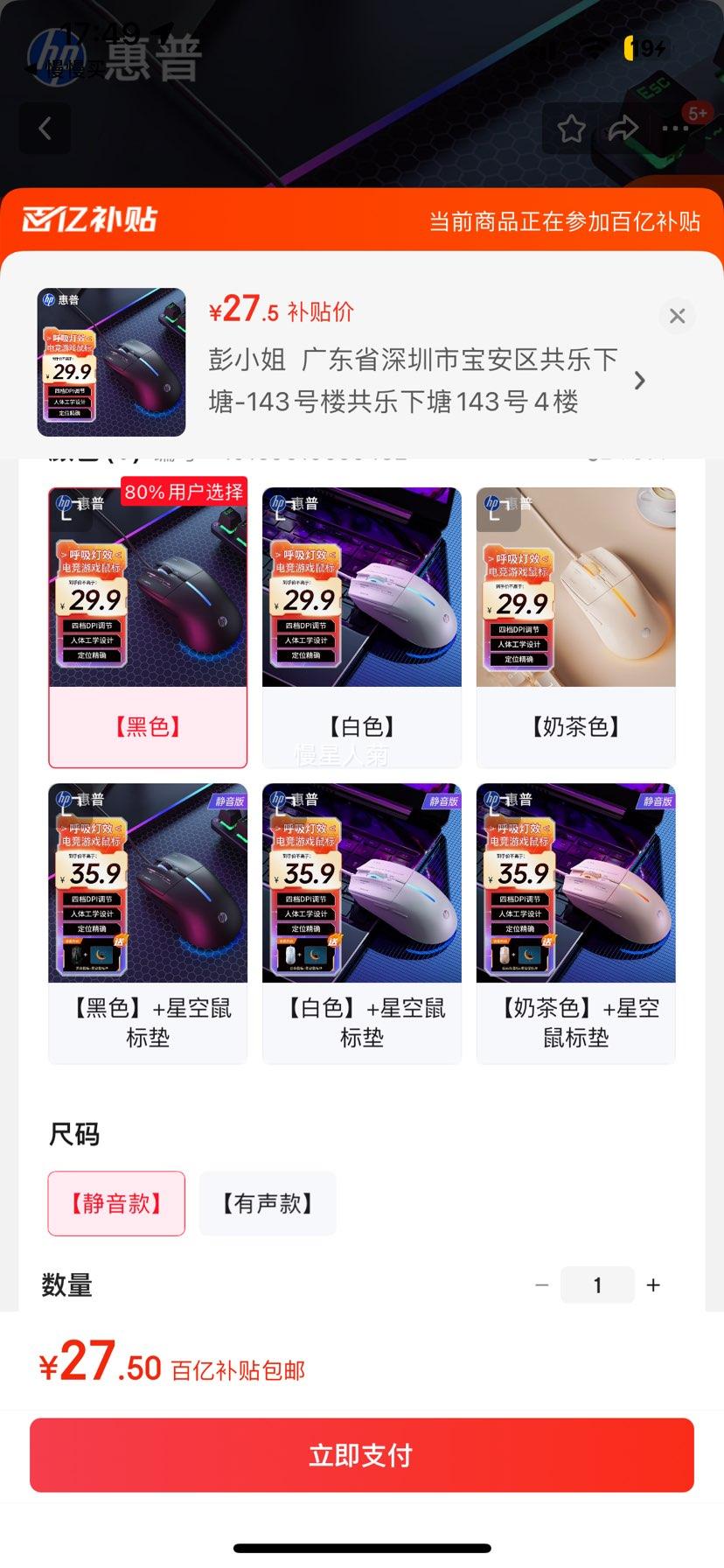Select the 奶茶色 color variant

[575, 623]
